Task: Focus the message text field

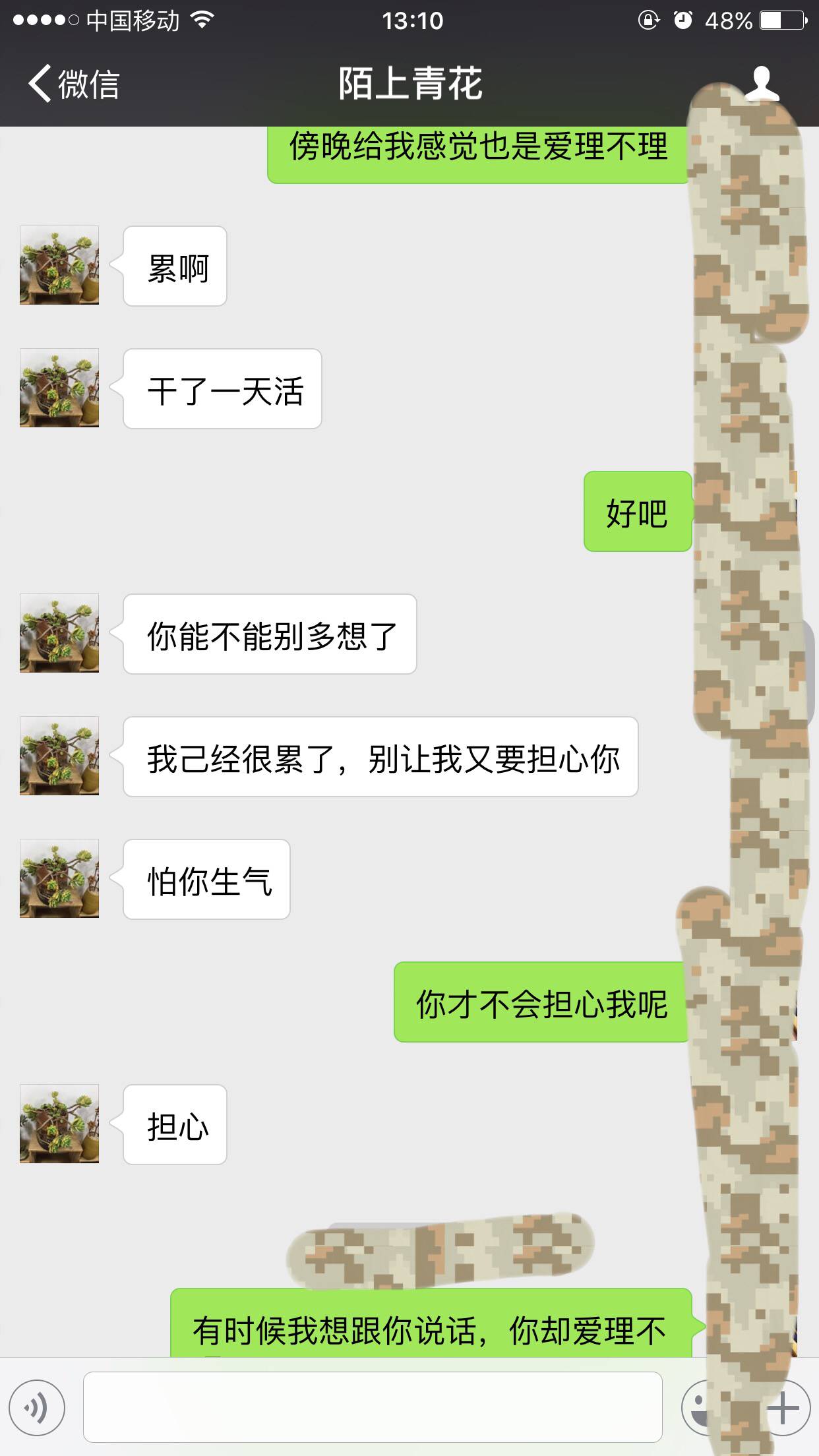Action: (373, 1407)
